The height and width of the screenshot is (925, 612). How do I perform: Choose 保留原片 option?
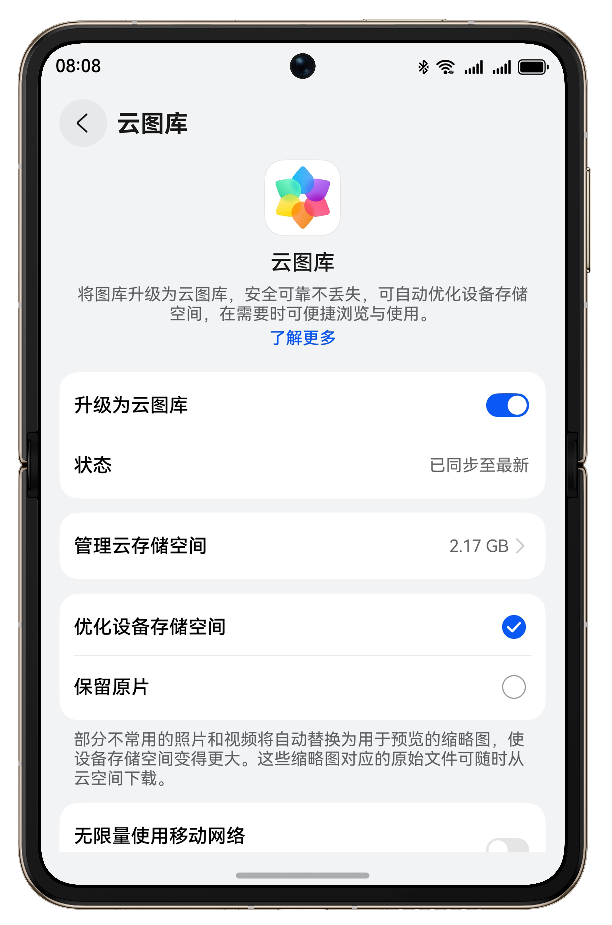click(x=513, y=687)
